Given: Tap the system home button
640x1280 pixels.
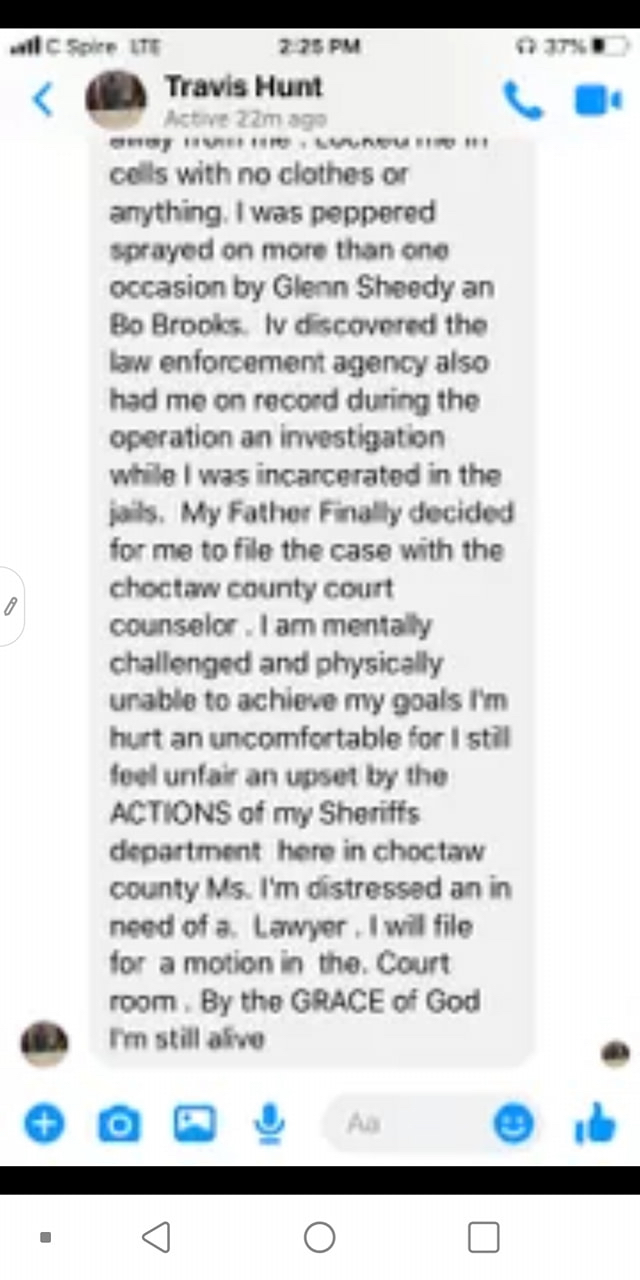Looking at the screenshot, I should pyautogui.click(x=319, y=1237).
